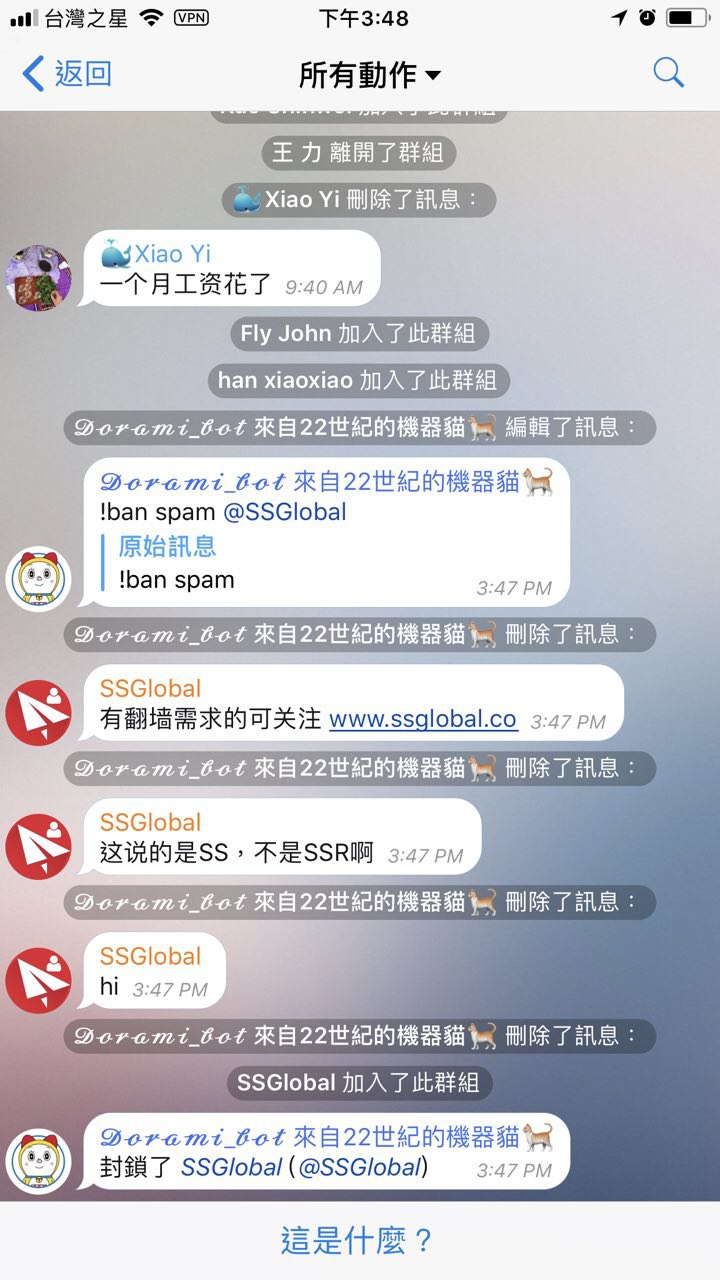Open the www.ssglobal.co link
This screenshot has width=720, height=1280.
coord(422,719)
